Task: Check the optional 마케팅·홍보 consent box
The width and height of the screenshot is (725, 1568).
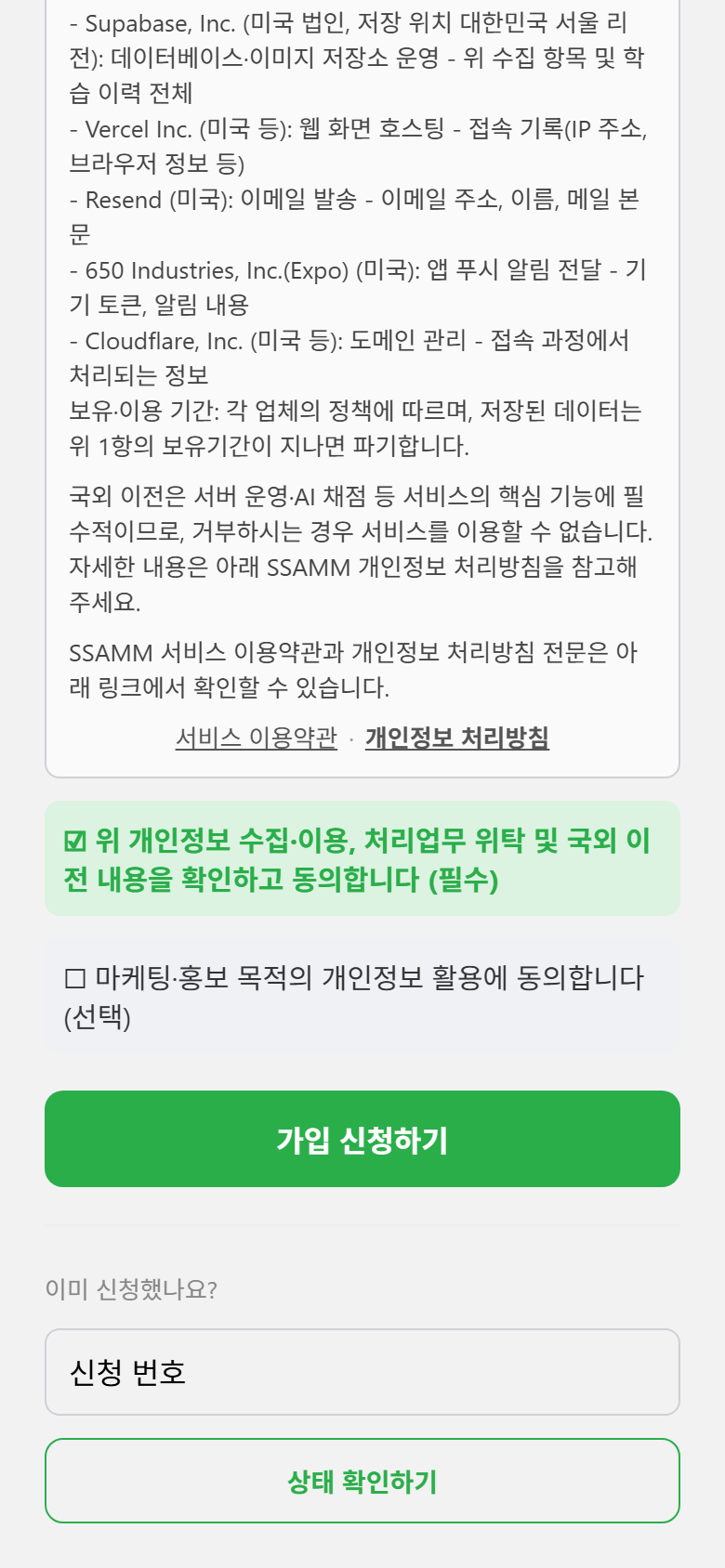Action: tap(362, 996)
